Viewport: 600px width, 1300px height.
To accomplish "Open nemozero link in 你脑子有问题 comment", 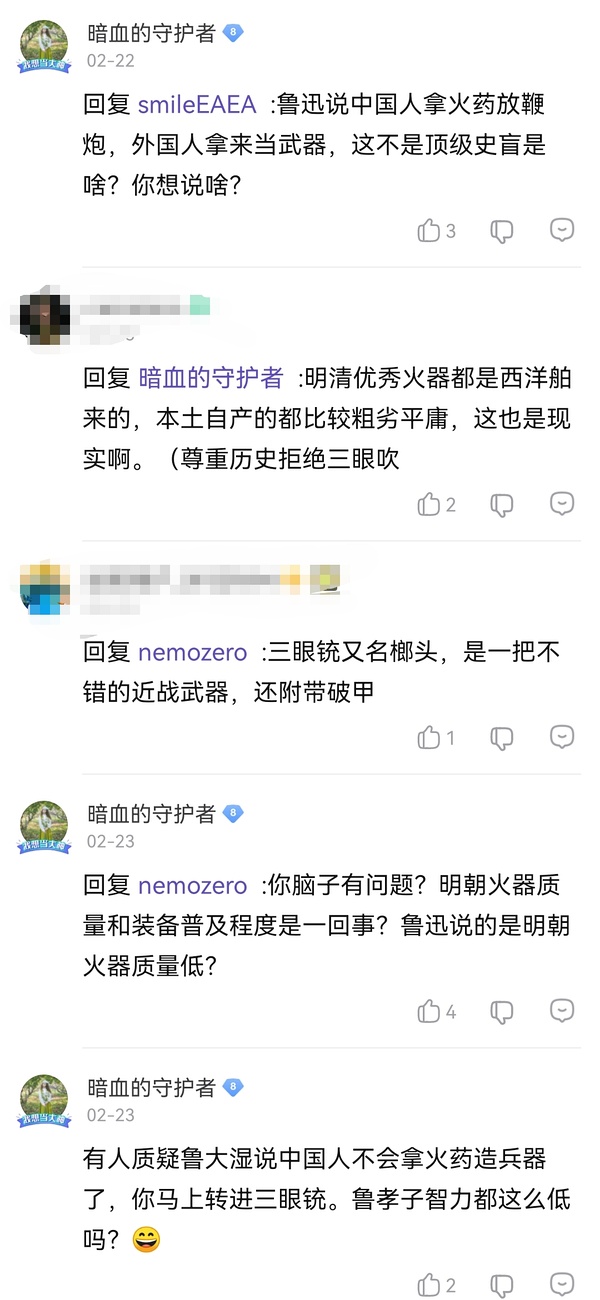I will [x=192, y=885].
